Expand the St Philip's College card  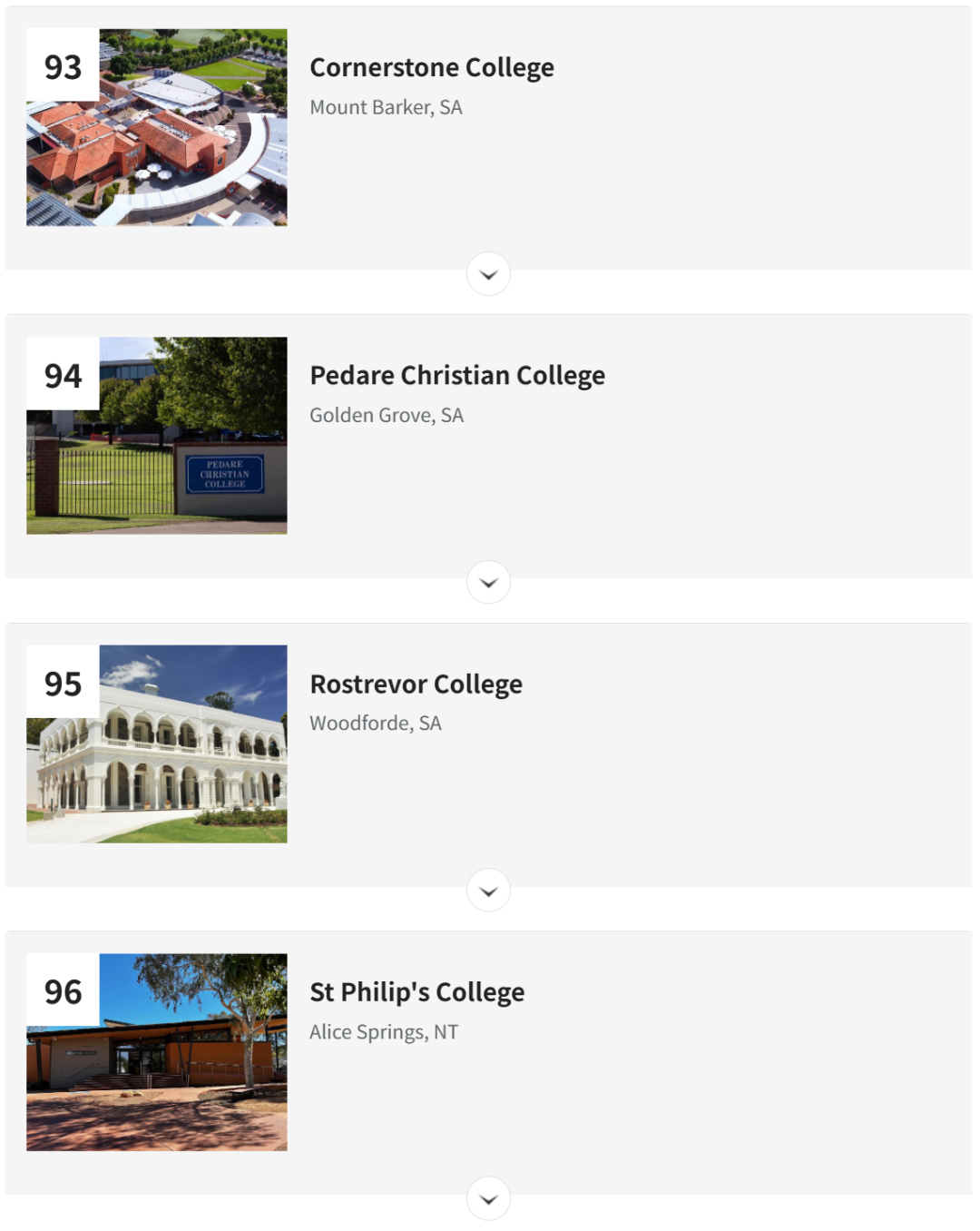coord(488,1199)
